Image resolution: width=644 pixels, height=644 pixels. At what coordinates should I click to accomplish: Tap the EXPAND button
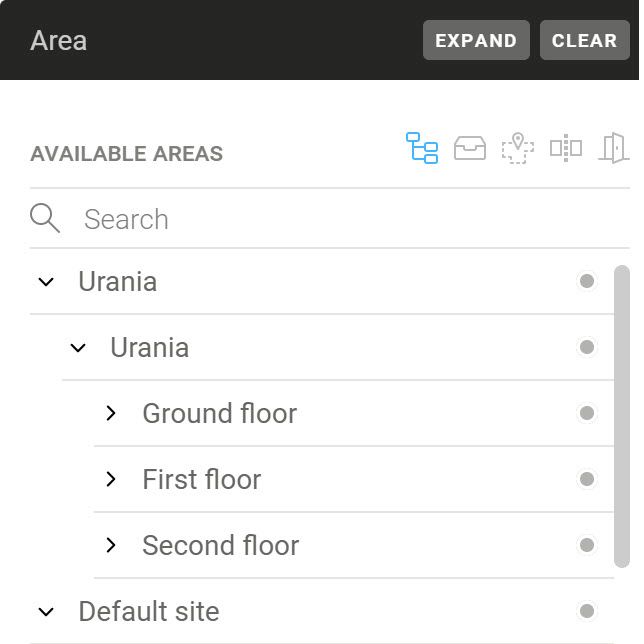[476, 41]
